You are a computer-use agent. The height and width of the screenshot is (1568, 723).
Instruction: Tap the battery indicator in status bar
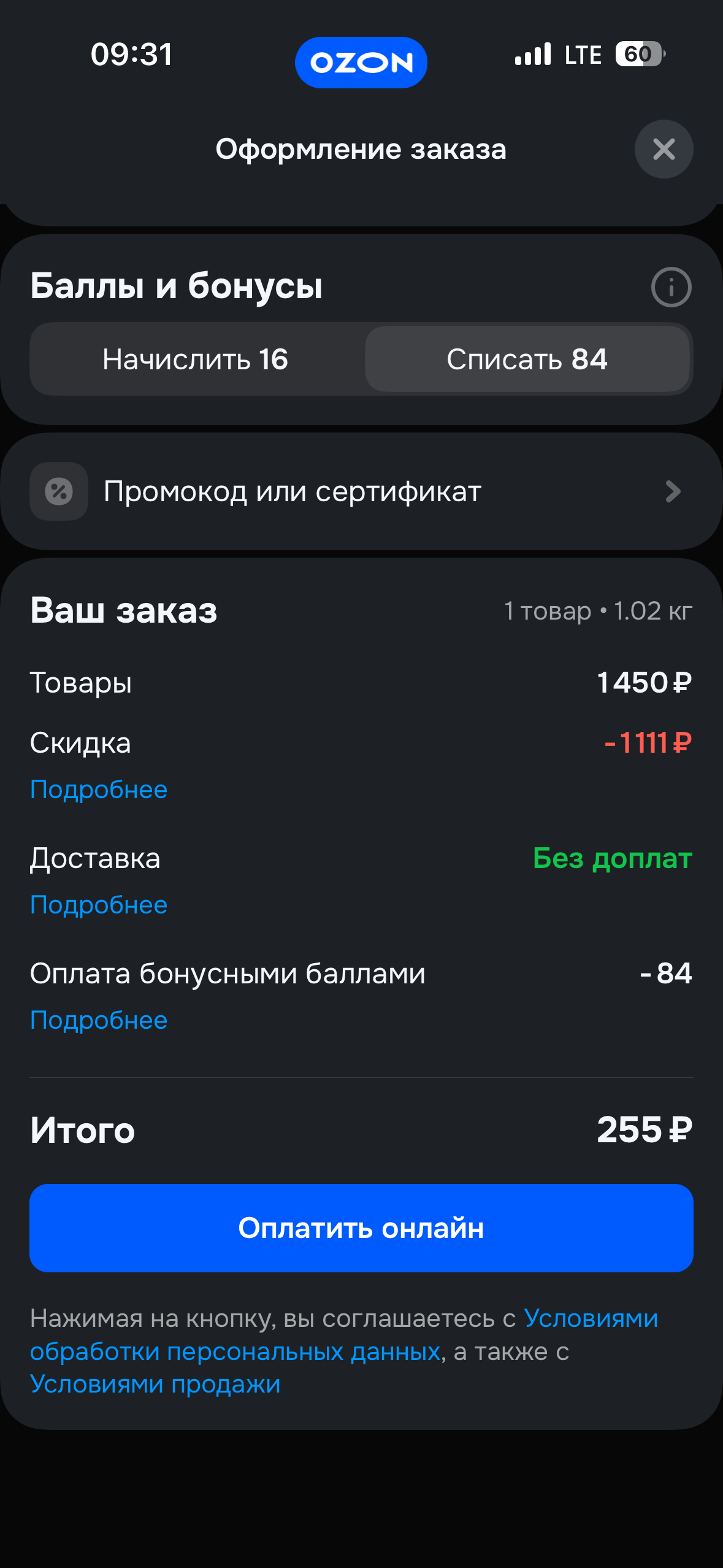click(x=638, y=54)
